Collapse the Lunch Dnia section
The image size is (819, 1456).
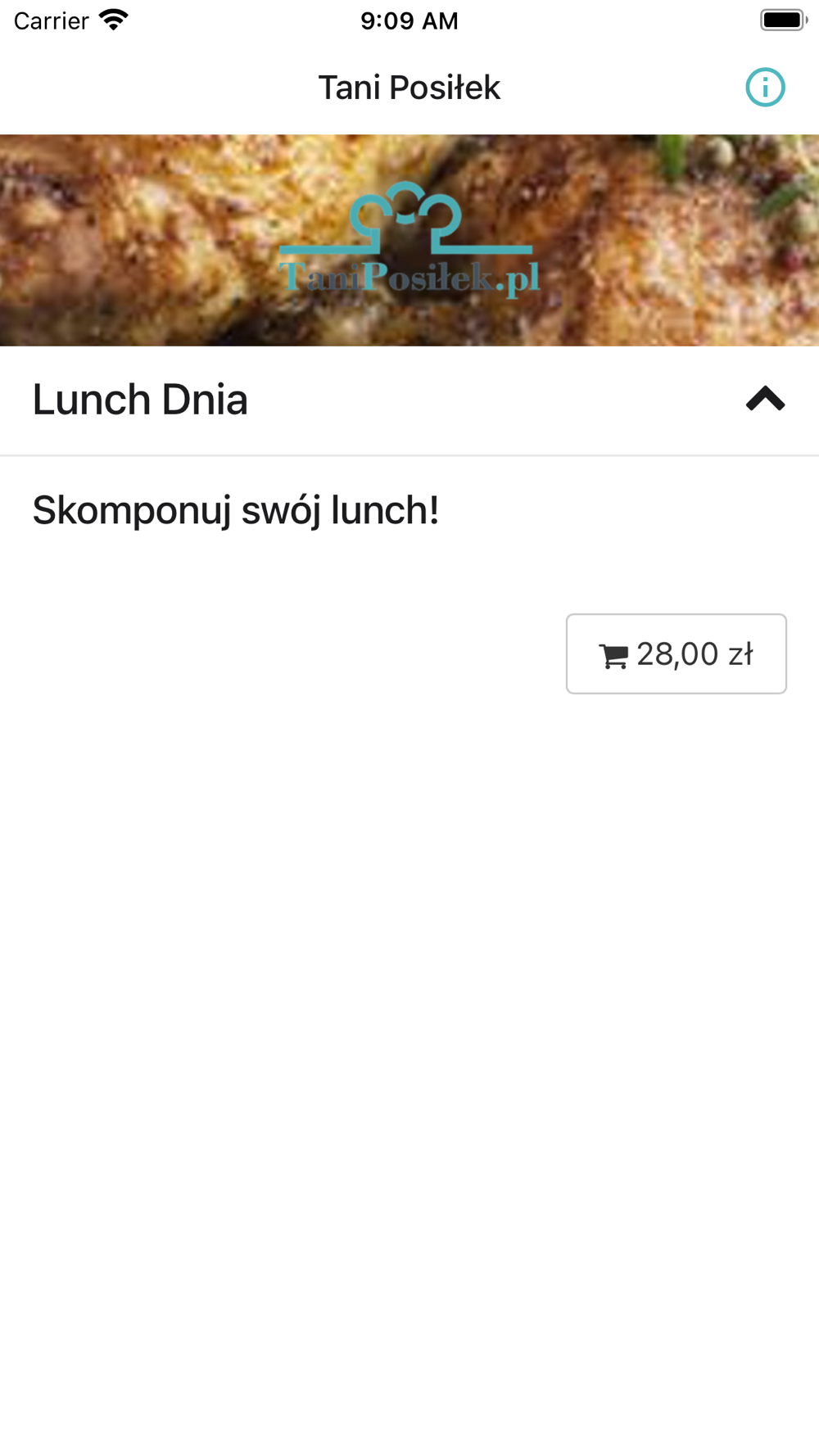[x=765, y=400]
